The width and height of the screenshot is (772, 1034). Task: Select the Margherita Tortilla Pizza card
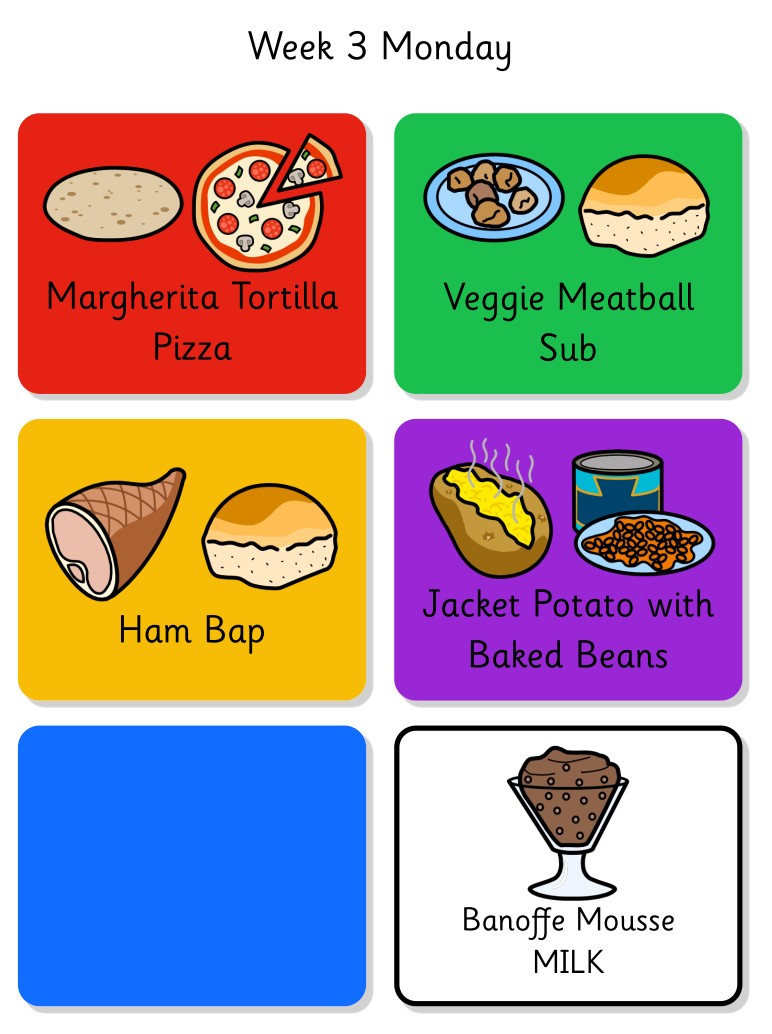[x=192, y=253]
